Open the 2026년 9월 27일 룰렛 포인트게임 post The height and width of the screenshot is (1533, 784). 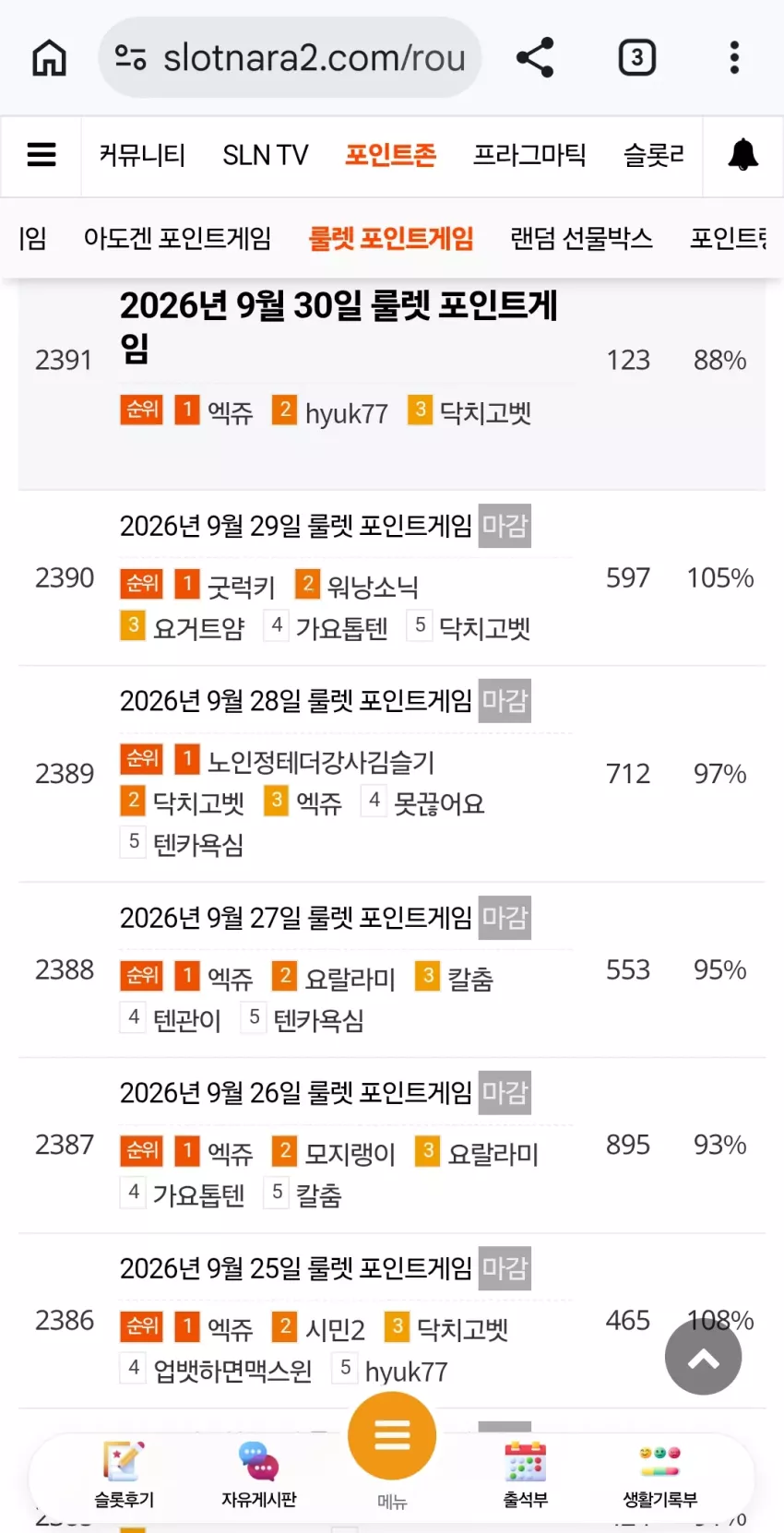point(296,918)
